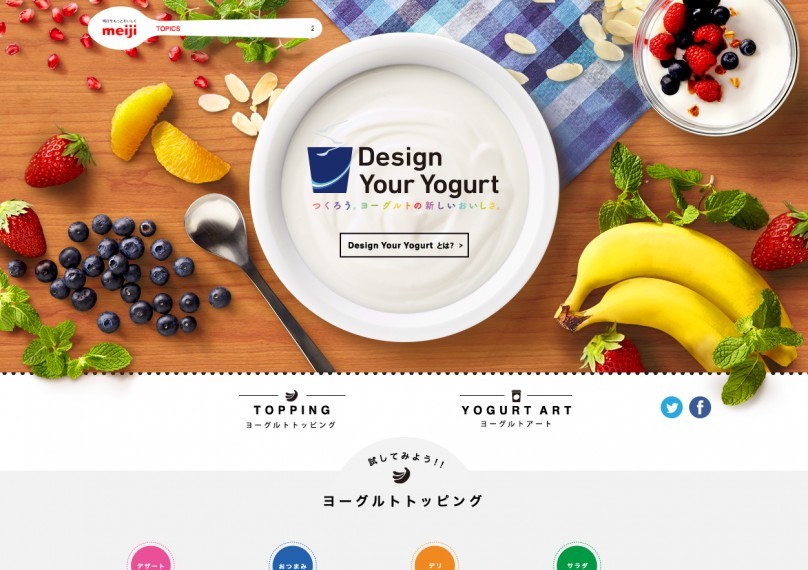Open the TOPICS spoon bar
The image size is (808, 570).
tap(235, 29)
